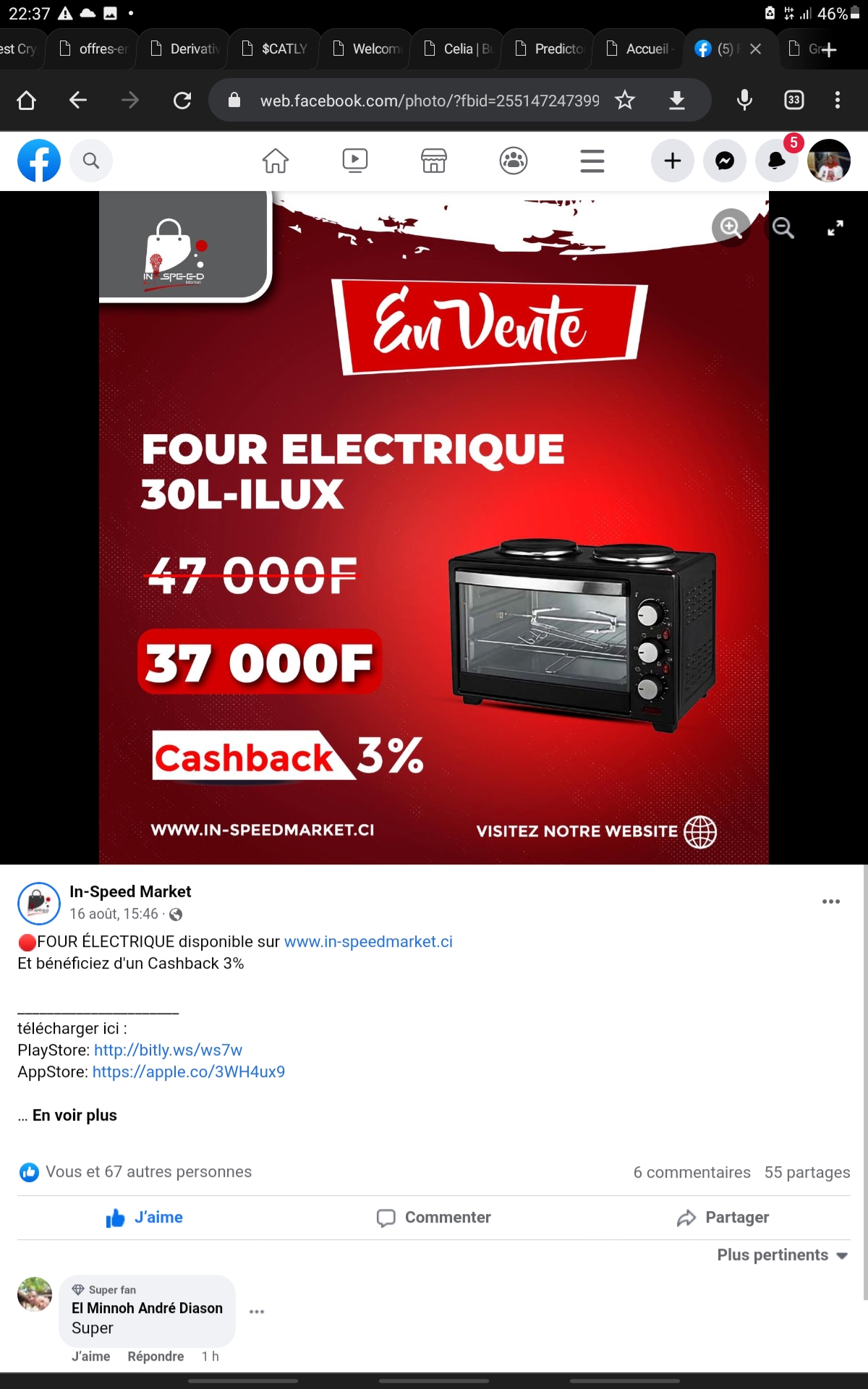Open the PlayStore bitly link

point(168,1050)
